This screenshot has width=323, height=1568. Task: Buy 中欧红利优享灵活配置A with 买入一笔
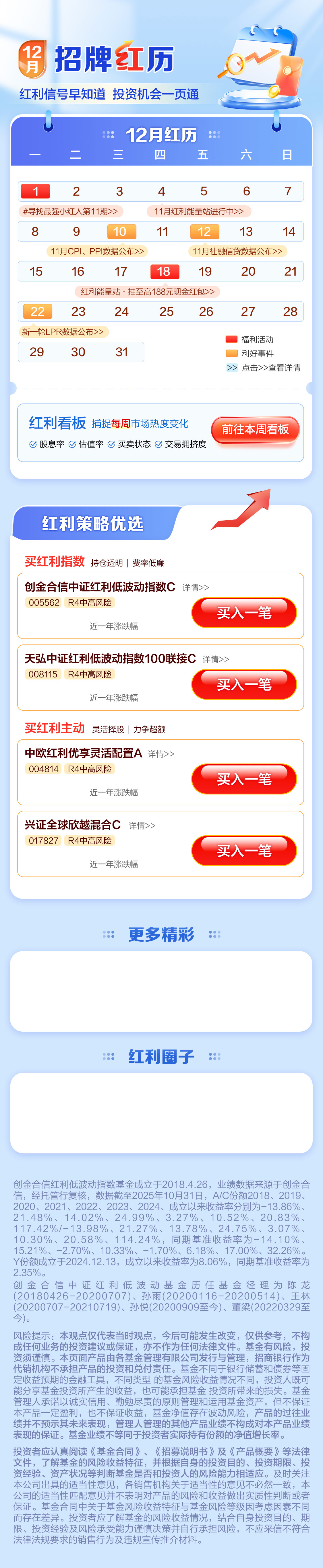tap(244, 779)
